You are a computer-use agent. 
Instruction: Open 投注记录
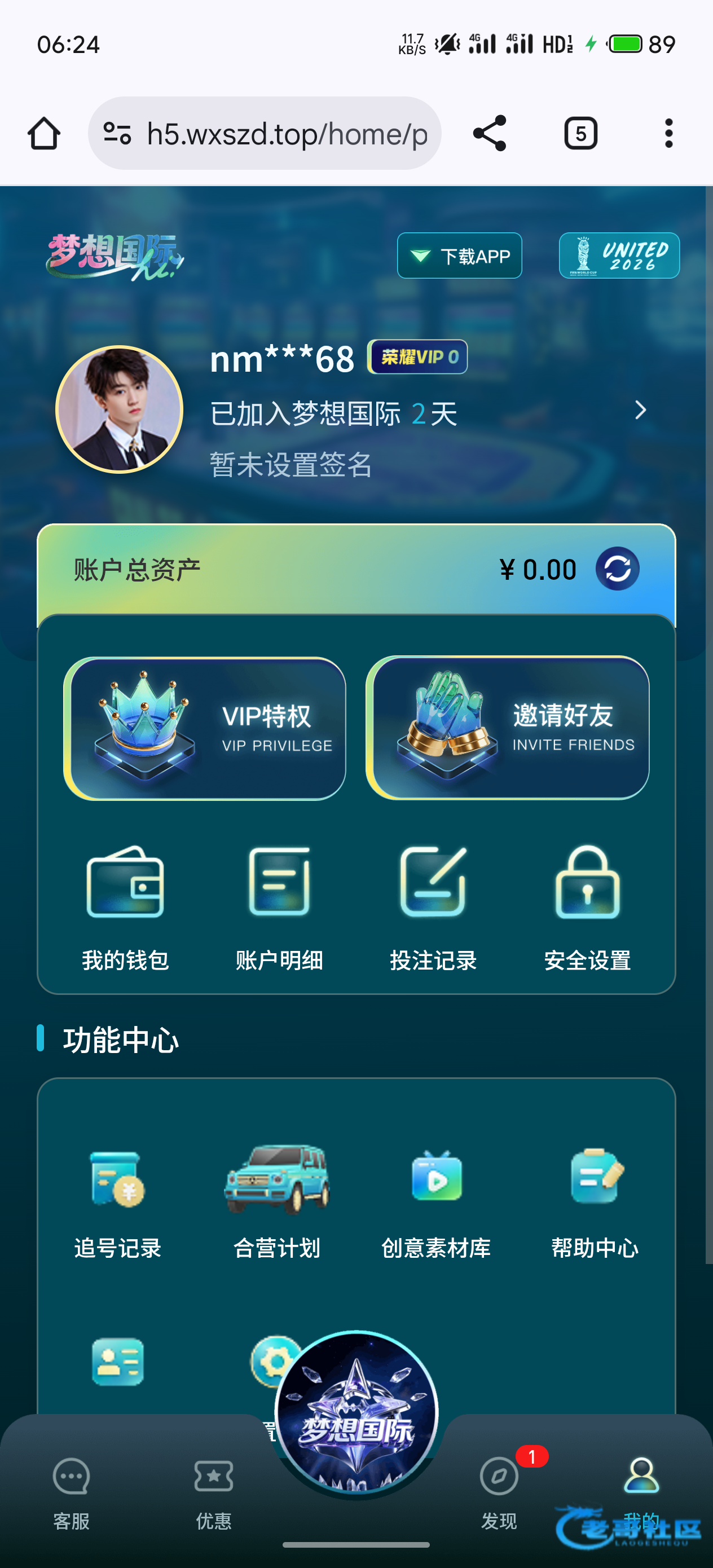coord(433,907)
